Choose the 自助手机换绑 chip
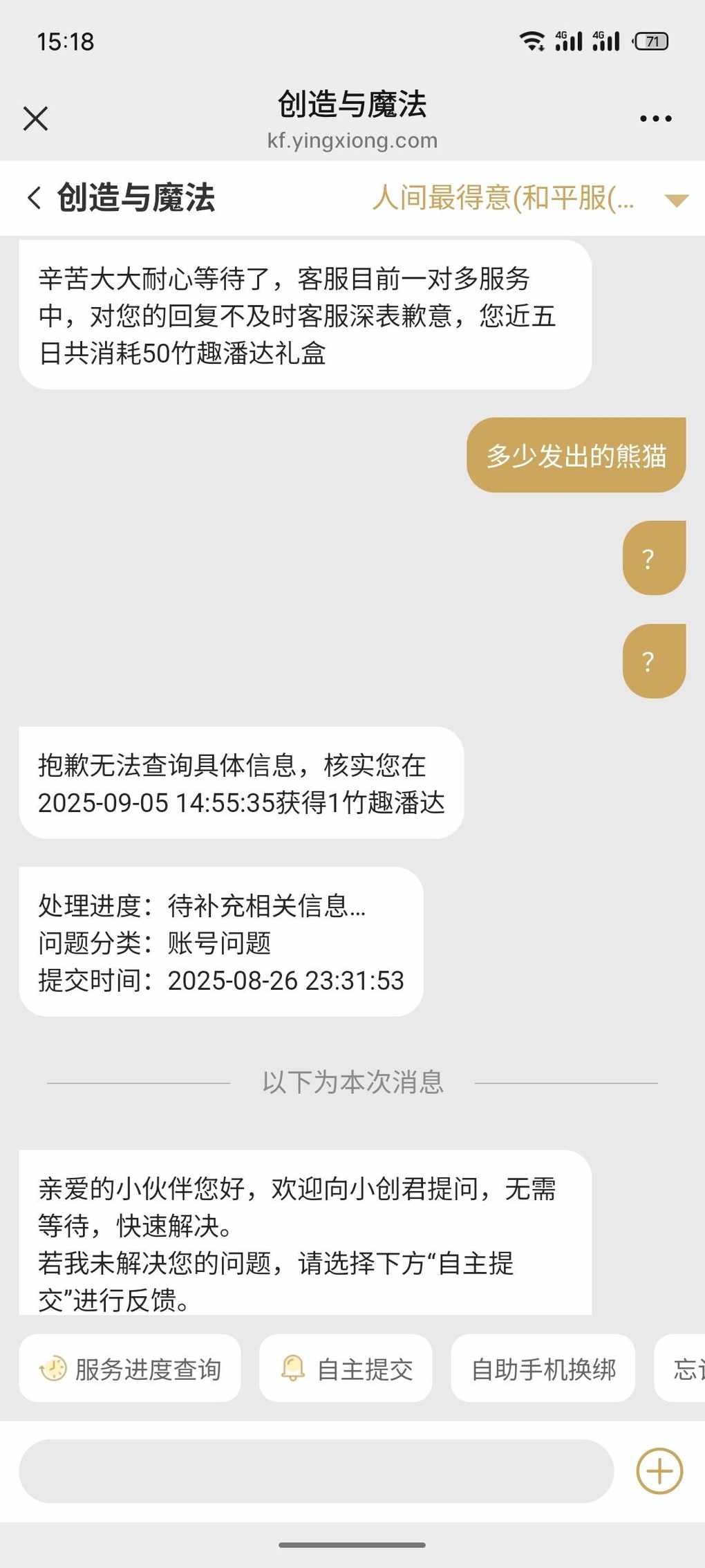Screen dimensions: 705x1568 pyautogui.click(x=543, y=1369)
